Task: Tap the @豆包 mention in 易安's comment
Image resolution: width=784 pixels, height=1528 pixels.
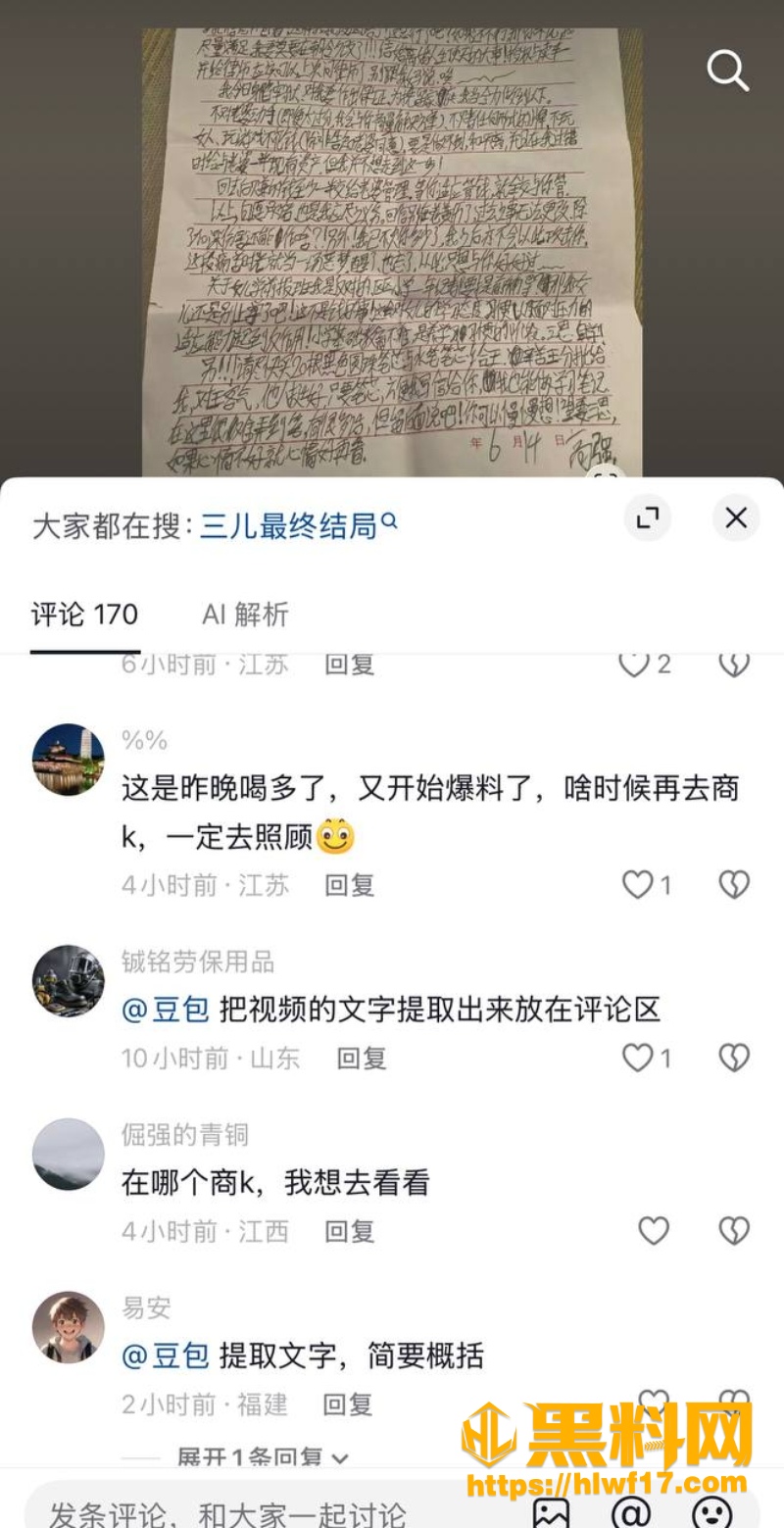Action: click(x=165, y=1356)
